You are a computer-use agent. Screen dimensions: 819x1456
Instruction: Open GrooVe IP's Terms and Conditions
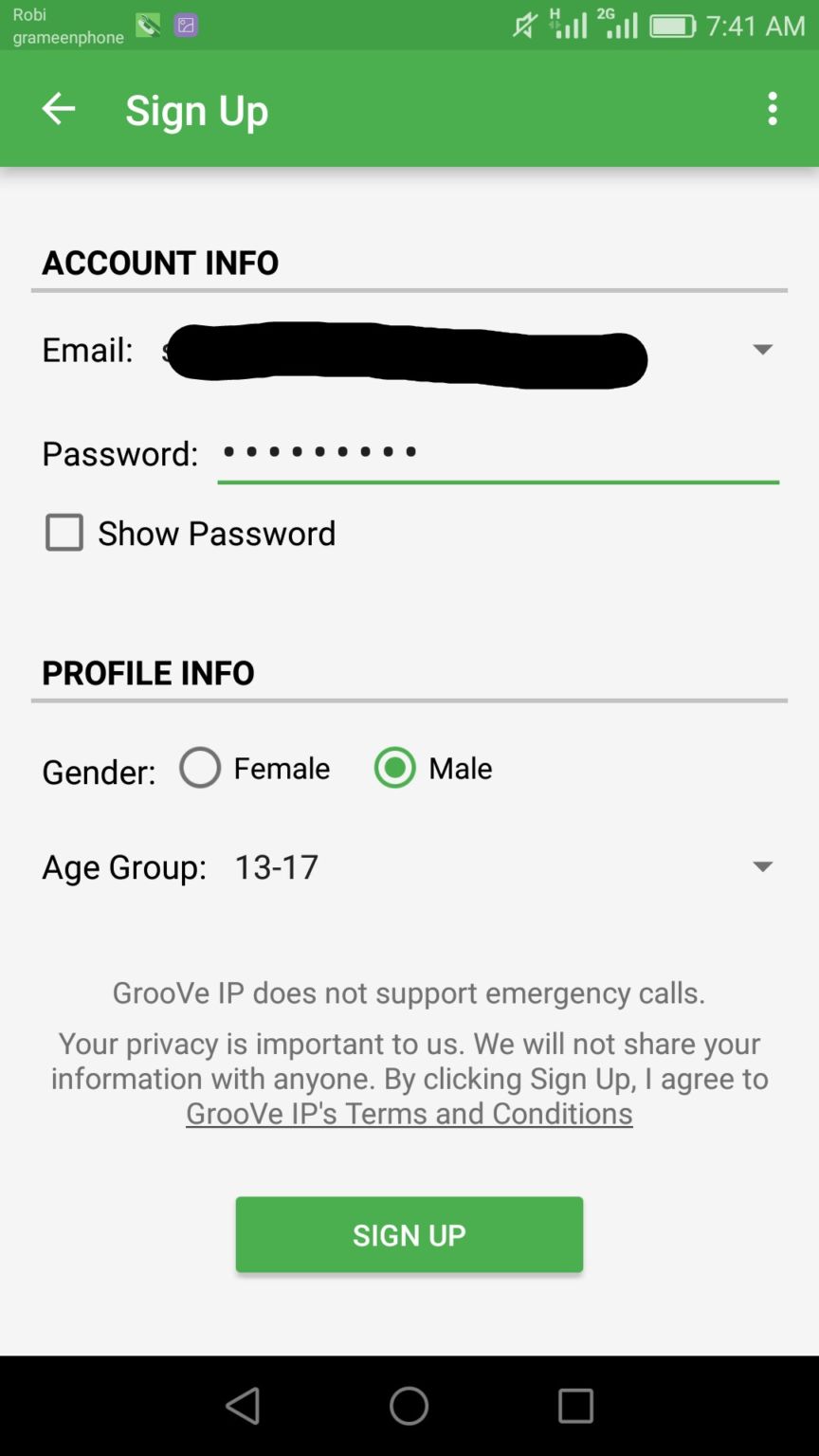tap(409, 1113)
